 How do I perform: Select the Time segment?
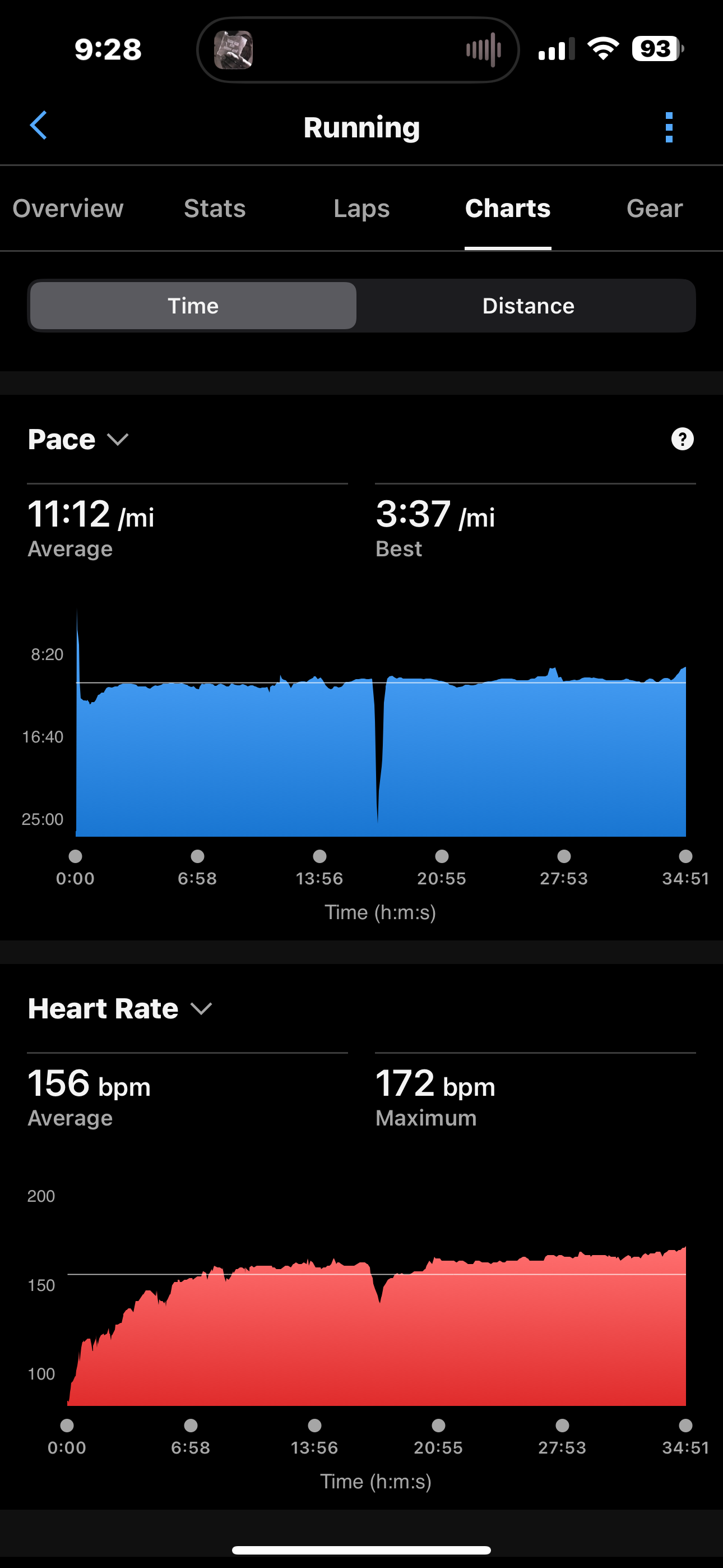[193, 306]
